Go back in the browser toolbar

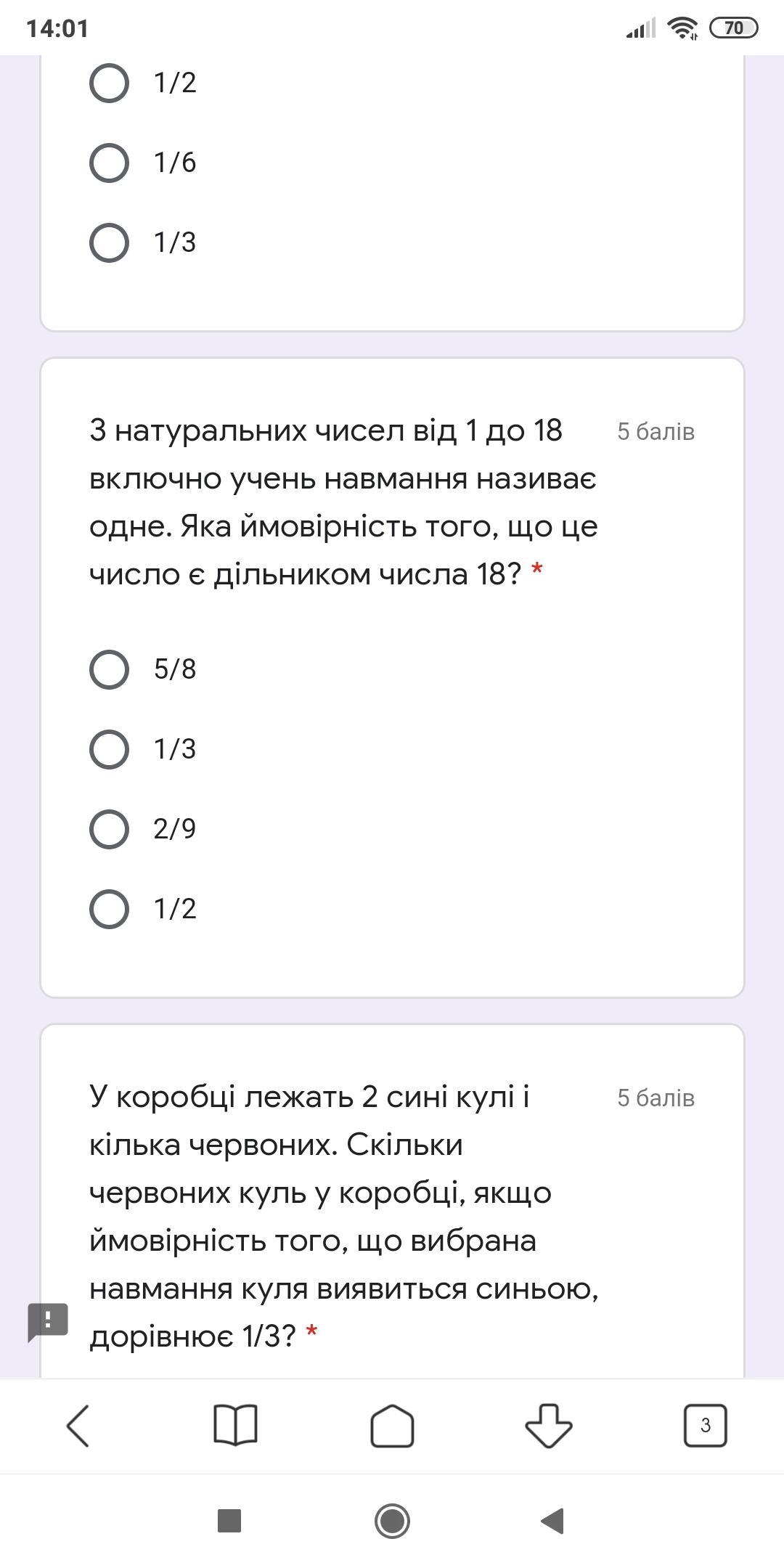coord(78,1426)
